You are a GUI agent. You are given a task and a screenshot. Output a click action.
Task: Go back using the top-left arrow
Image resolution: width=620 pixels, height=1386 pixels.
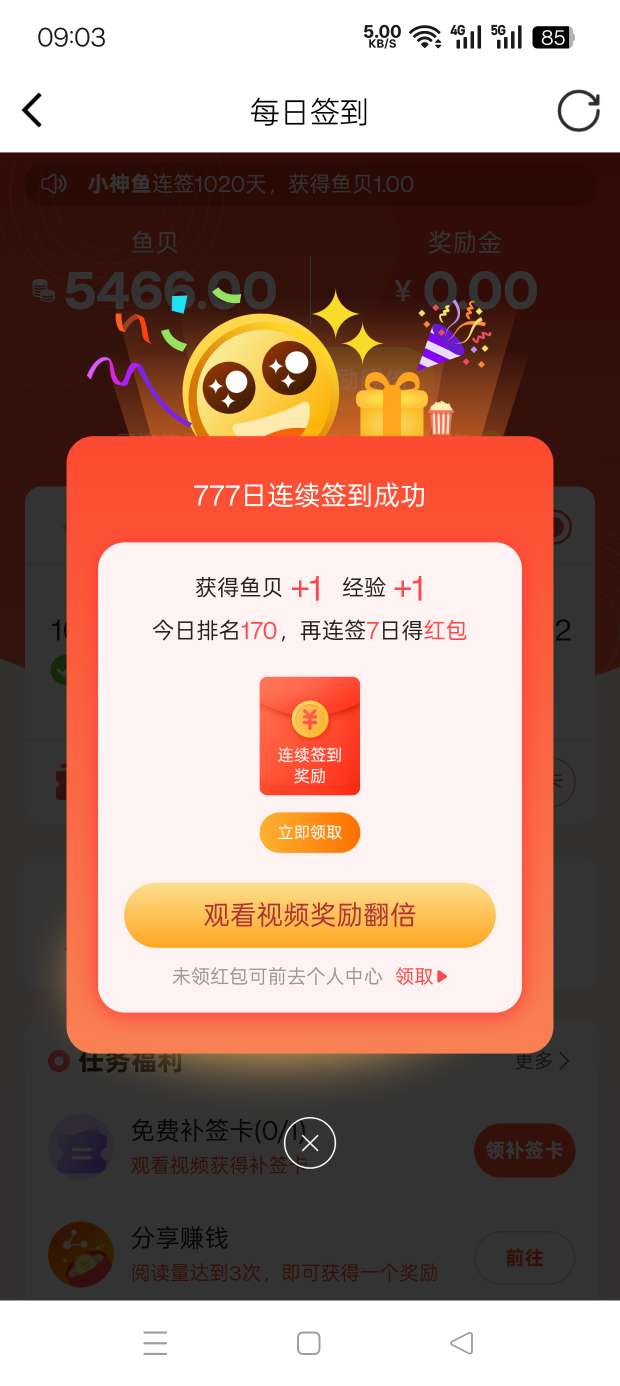point(33,111)
